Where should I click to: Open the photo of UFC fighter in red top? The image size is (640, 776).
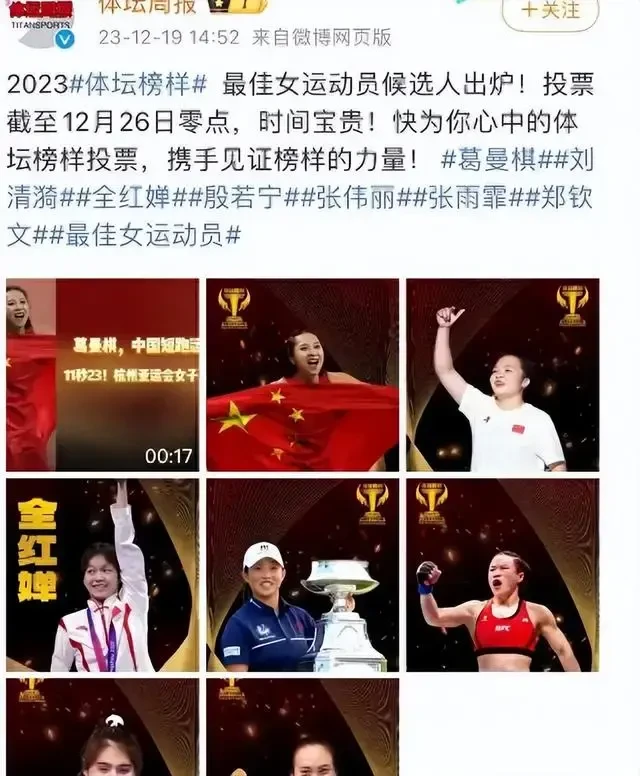[x=502, y=575]
